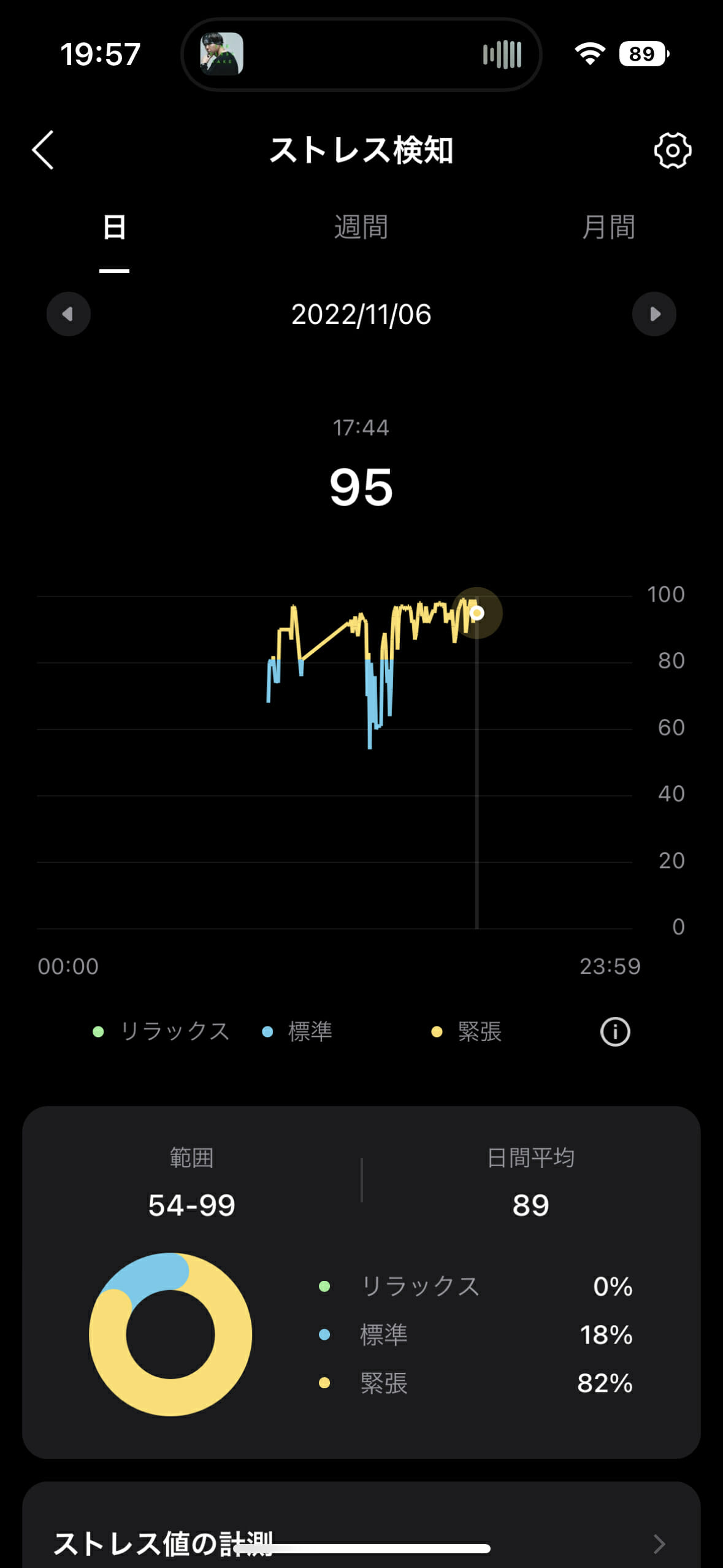
Task: Tap the 17:44 data point marker
Action: tap(476, 613)
